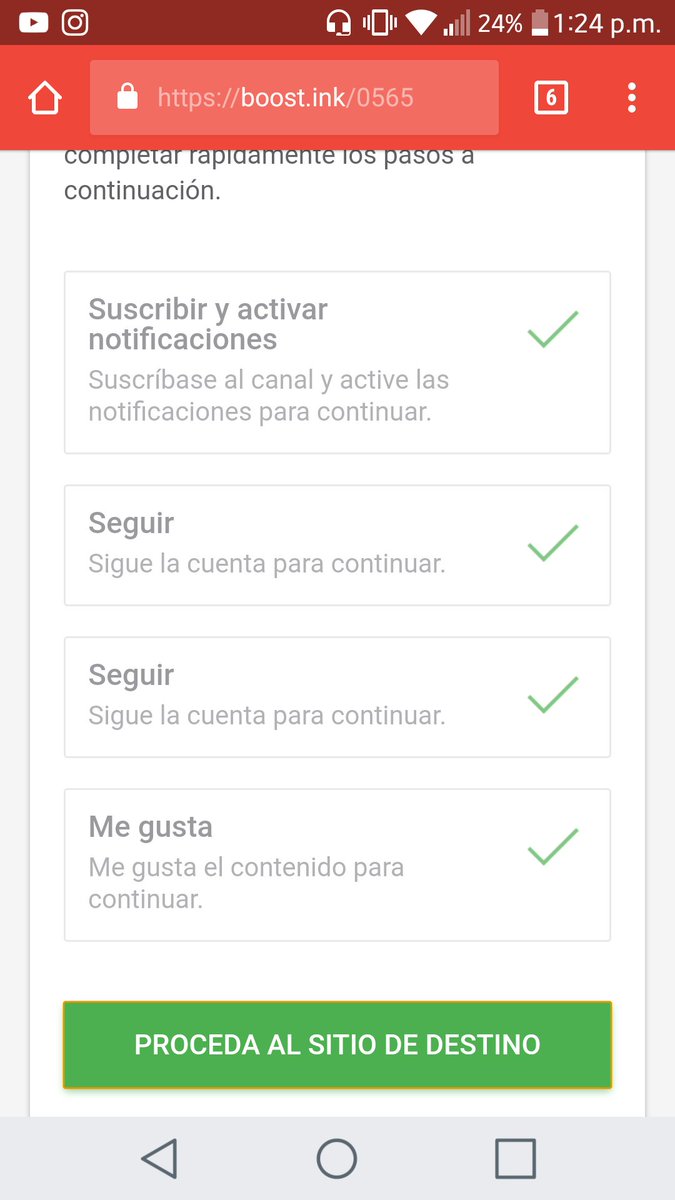This screenshot has width=675, height=1200.
Task: Tap Proceda al sitio de destino button
Action: pyautogui.click(x=337, y=1045)
